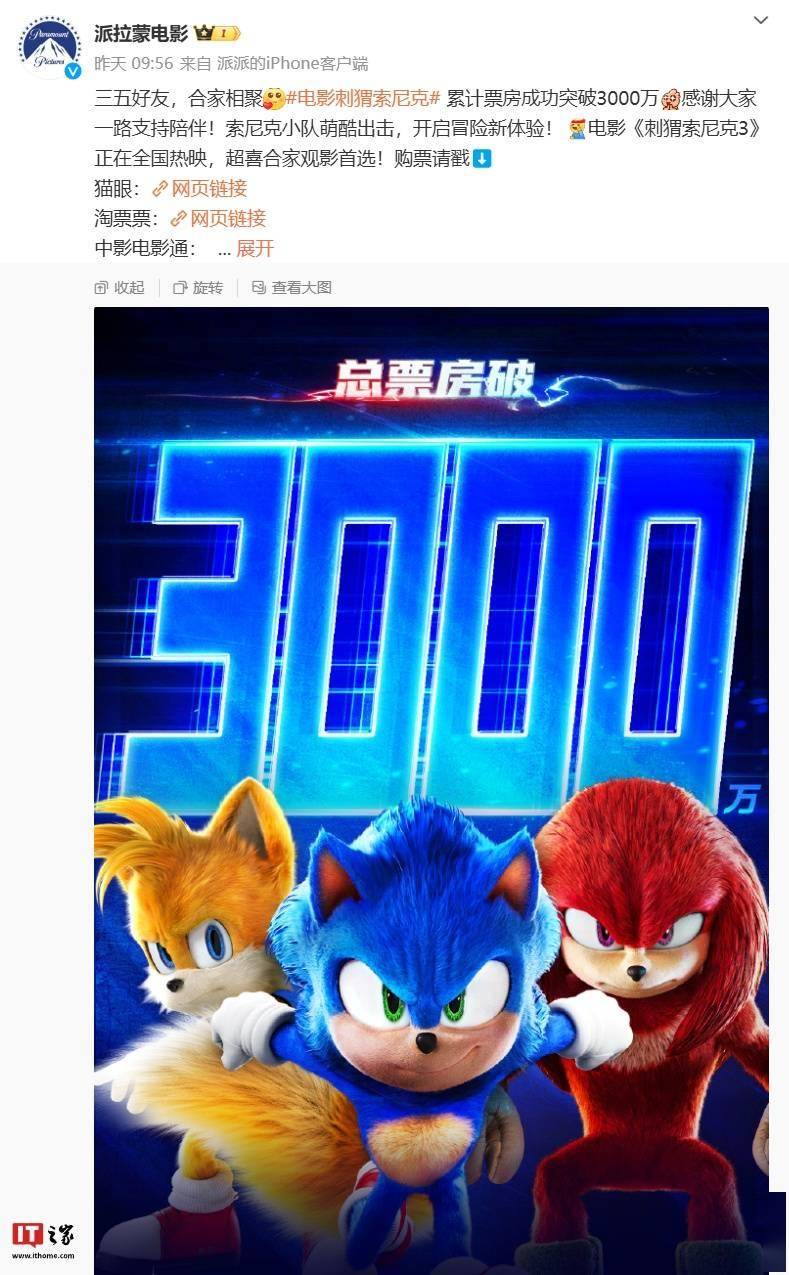
Task: Collapse the image with 收起
Action: [x=119, y=287]
